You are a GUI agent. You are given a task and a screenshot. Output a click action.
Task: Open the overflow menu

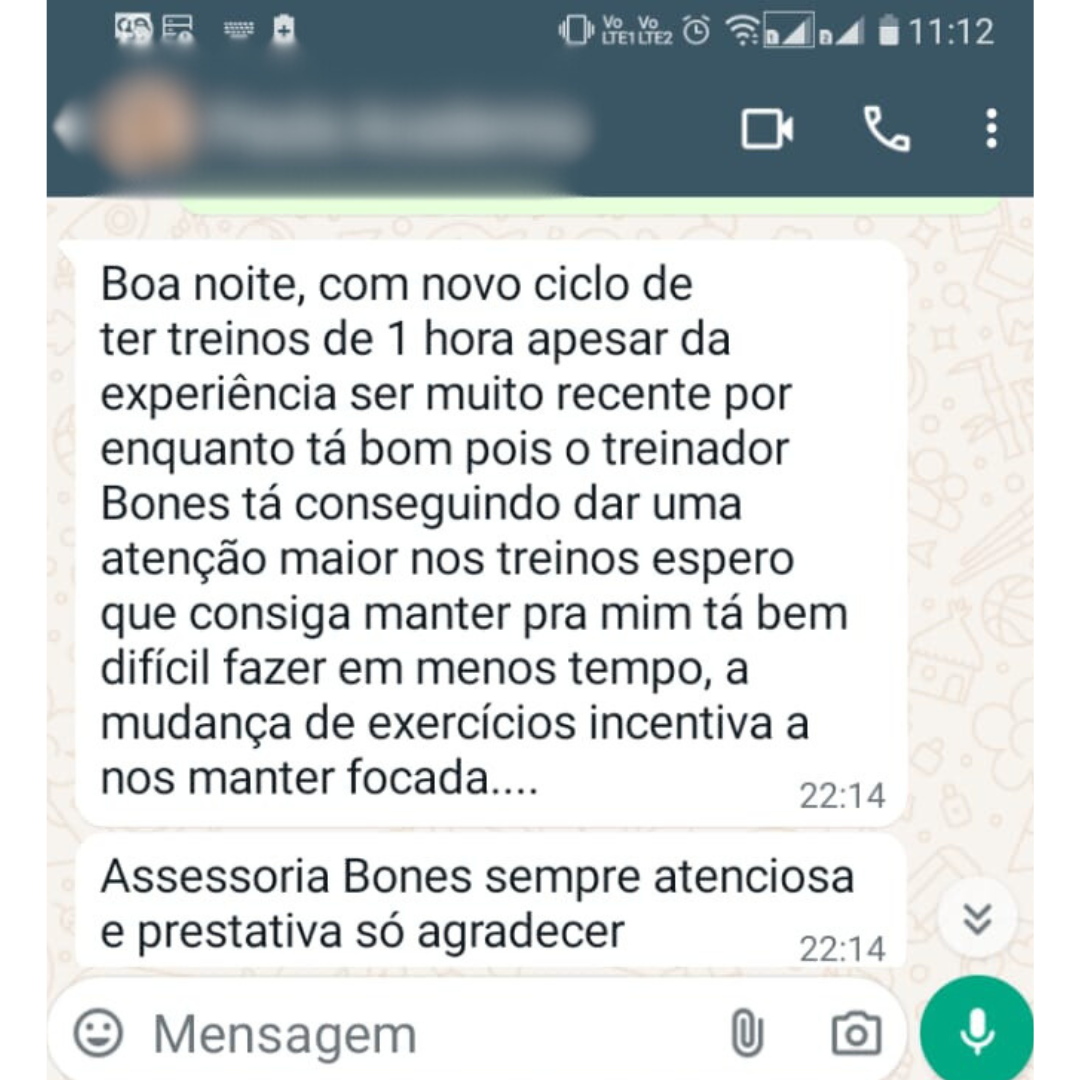tap(990, 130)
